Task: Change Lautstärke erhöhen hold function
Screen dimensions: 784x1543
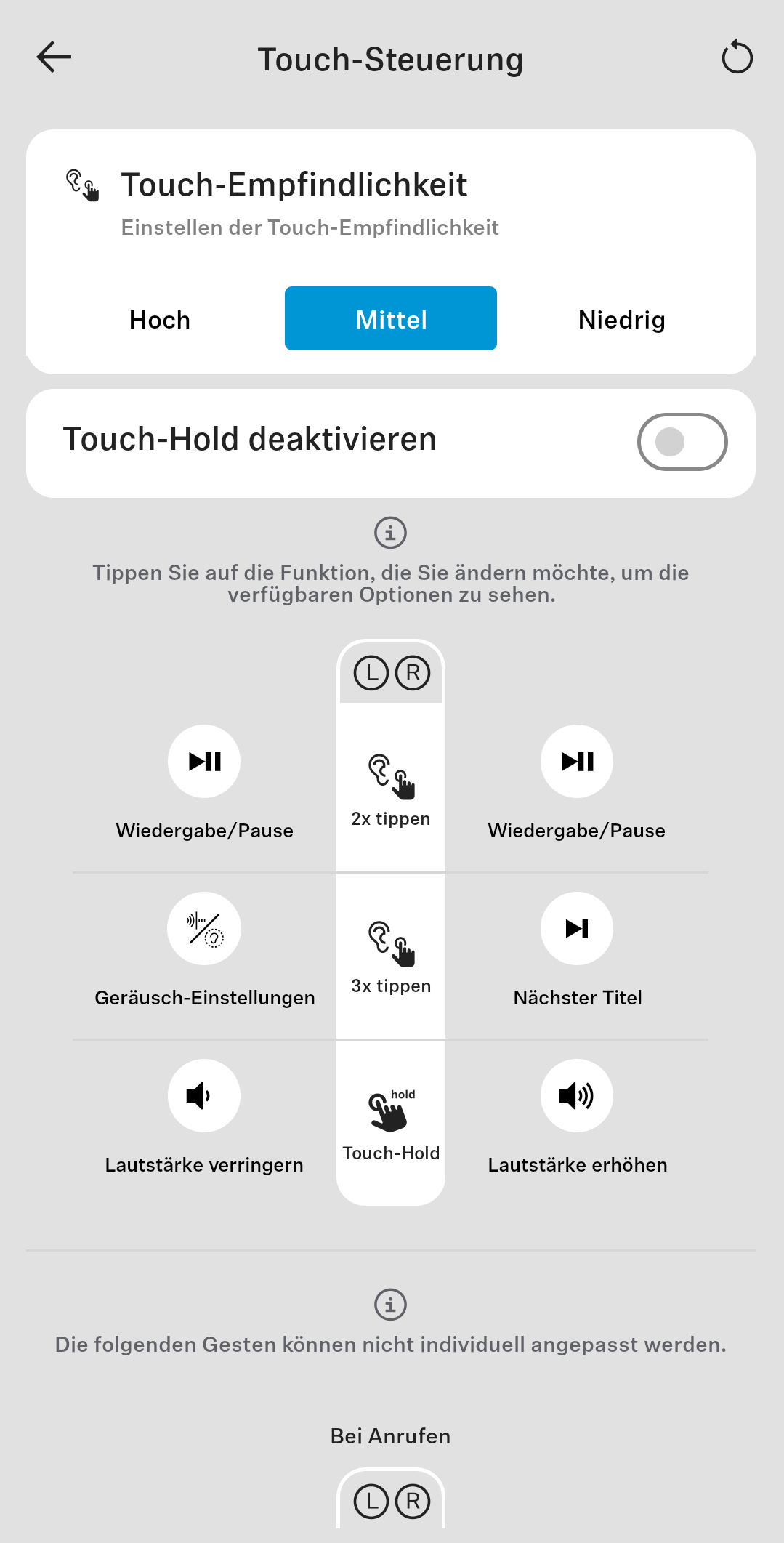Action: click(577, 1096)
